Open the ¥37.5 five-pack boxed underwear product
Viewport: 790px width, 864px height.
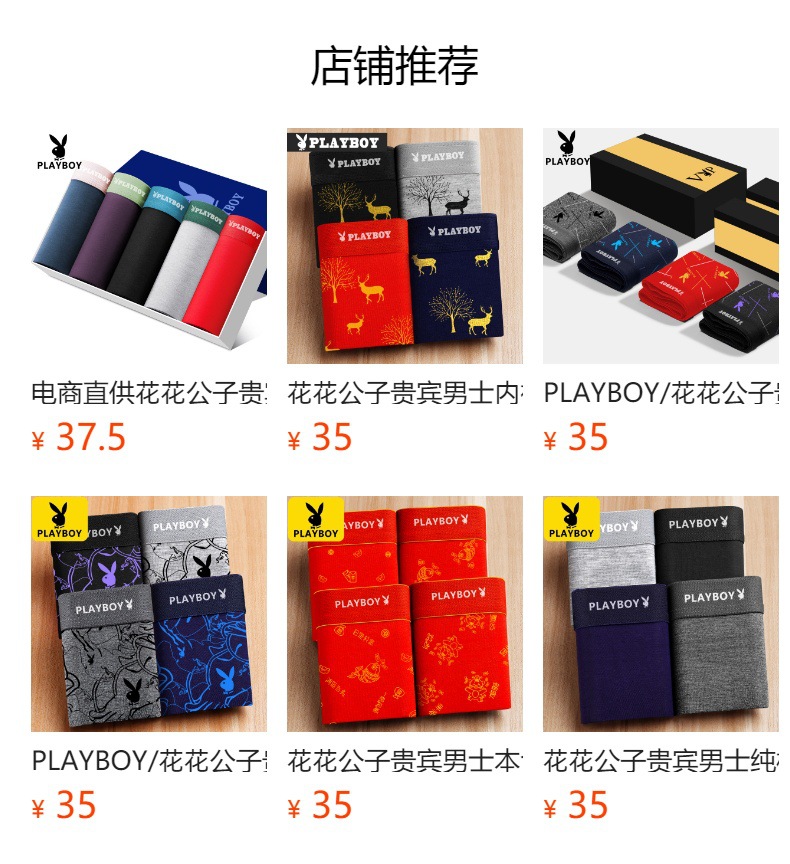click(149, 246)
